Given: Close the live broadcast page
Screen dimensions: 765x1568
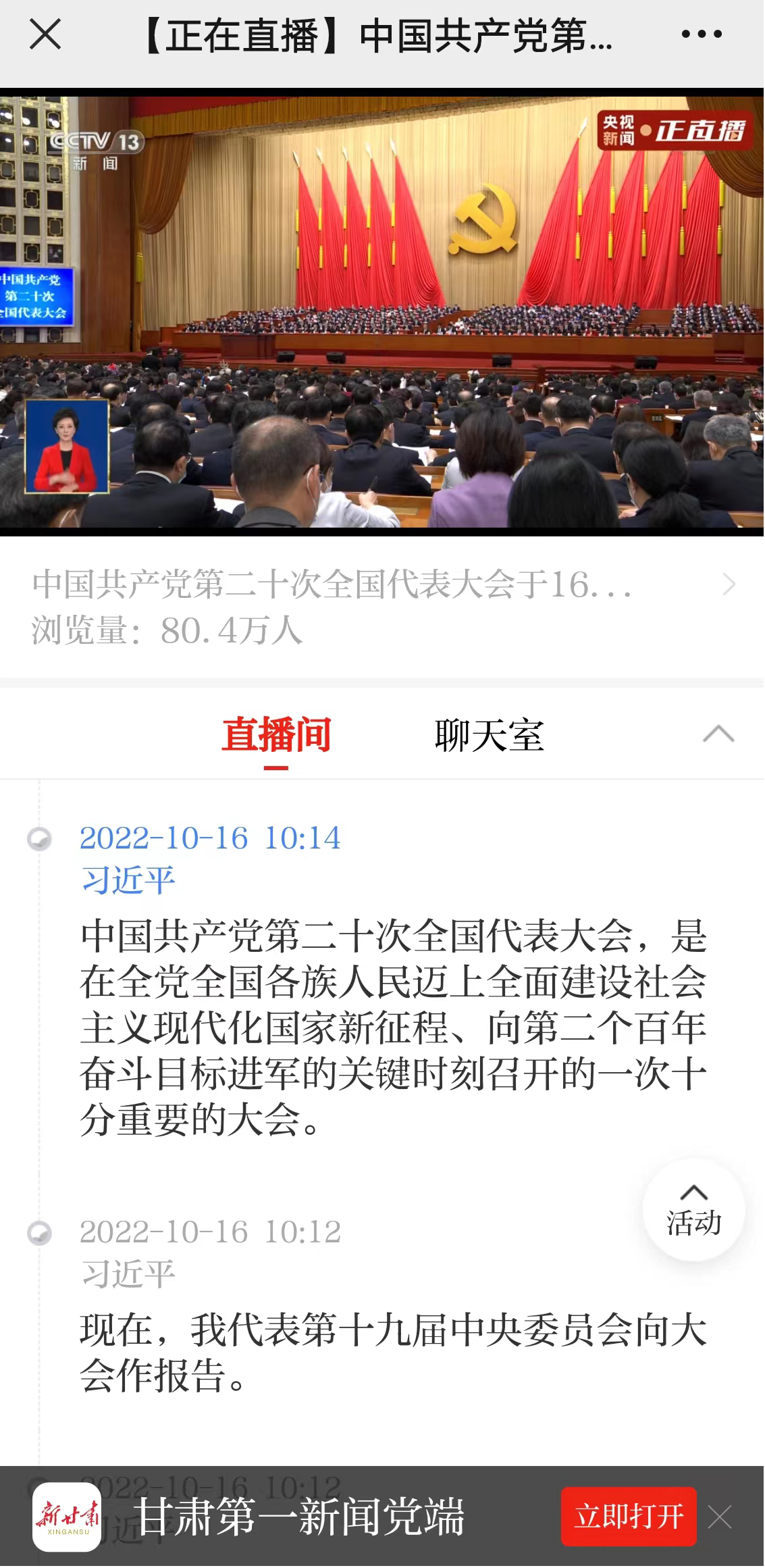Looking at the screenshot, I should [45, 34].
